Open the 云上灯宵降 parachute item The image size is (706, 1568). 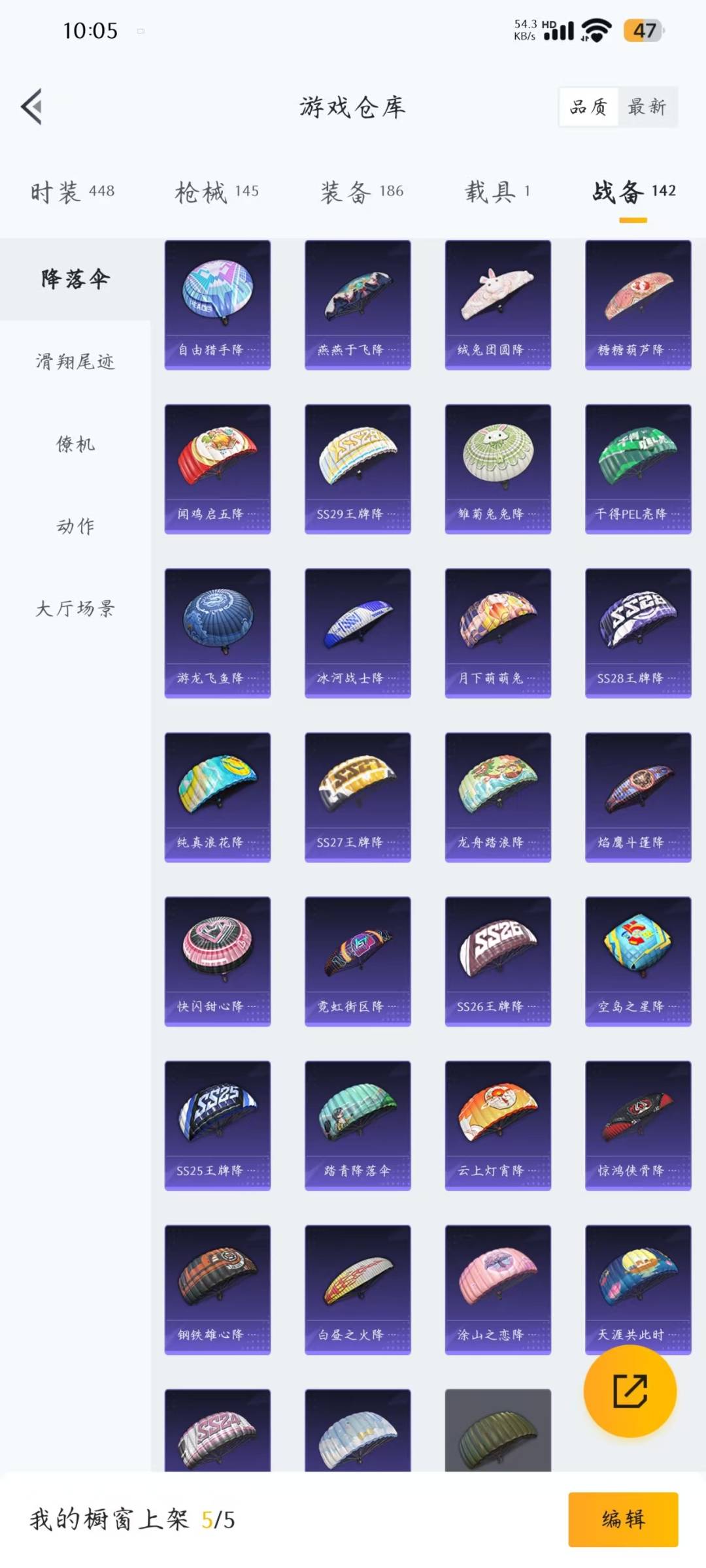pos(498,1125)
